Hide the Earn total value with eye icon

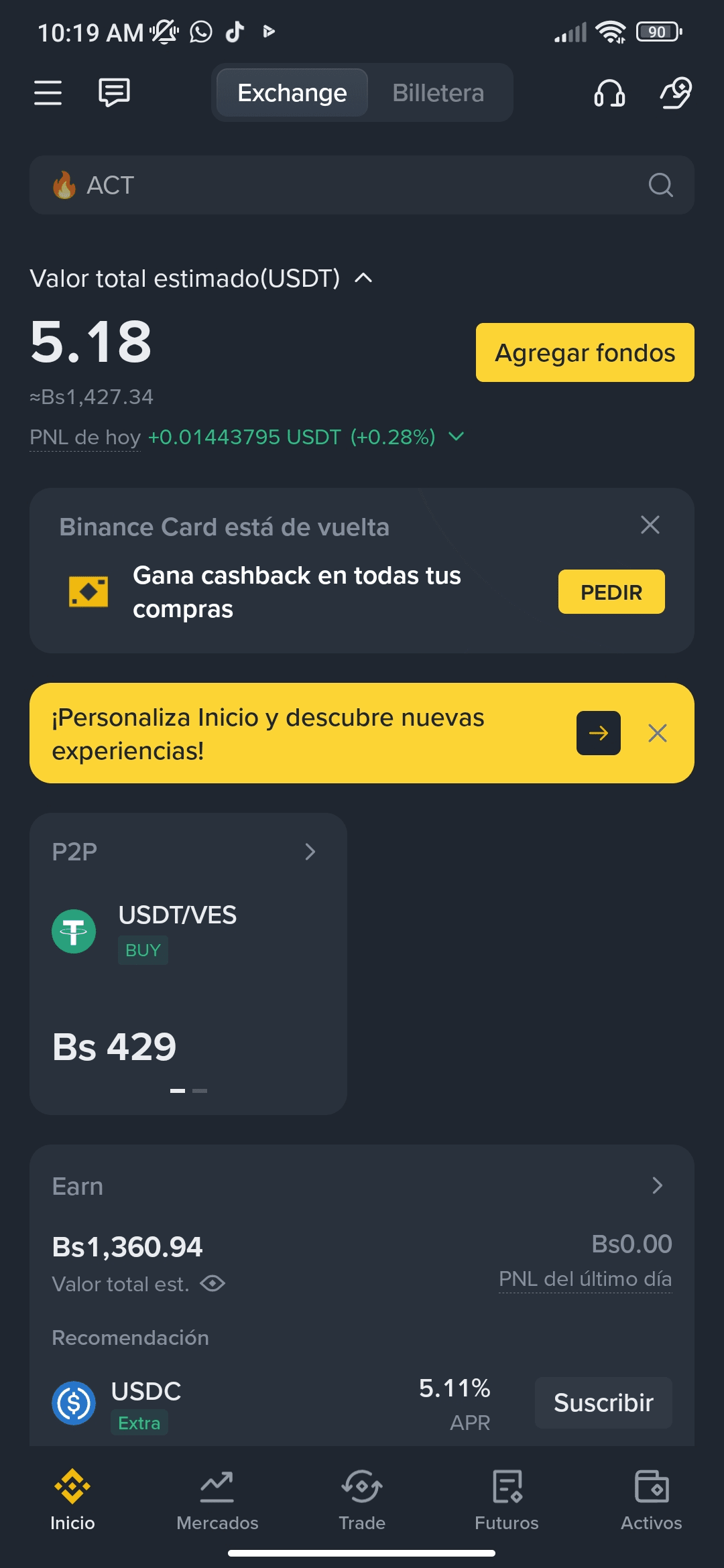(x=213, y=1283)
